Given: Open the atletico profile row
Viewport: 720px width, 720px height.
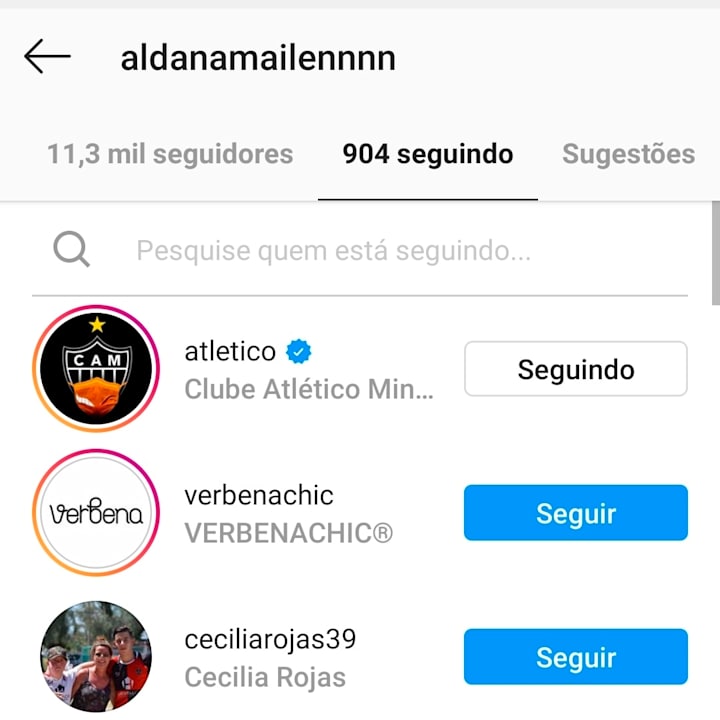Looking at the screenshot, I should (x=310, y=369).
